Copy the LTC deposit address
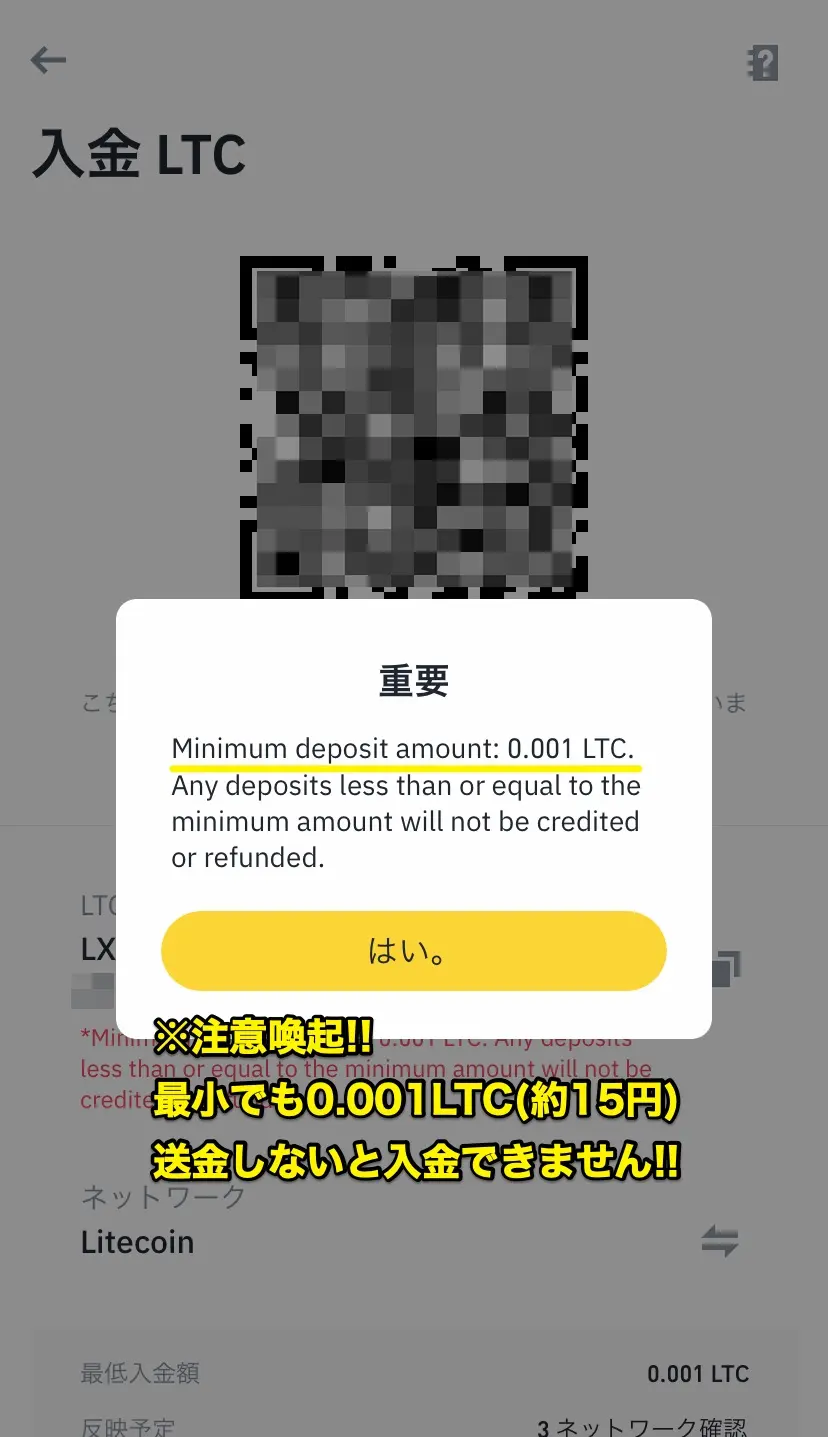The image size is (828, 1437). (727, 968)
